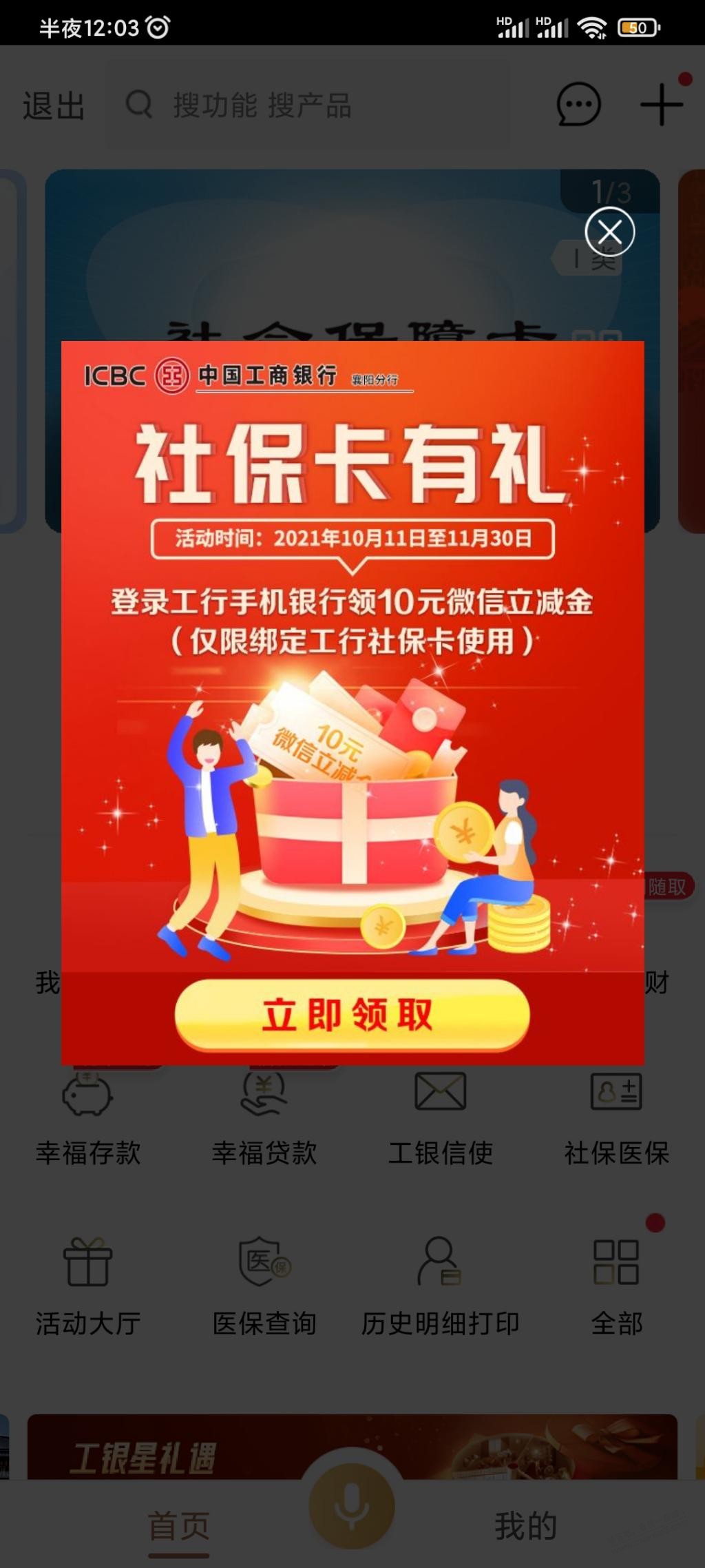The width and height of the screenshot is (705, 1568).
Task: Open the plus menu at top
Action: coord(661,105)
